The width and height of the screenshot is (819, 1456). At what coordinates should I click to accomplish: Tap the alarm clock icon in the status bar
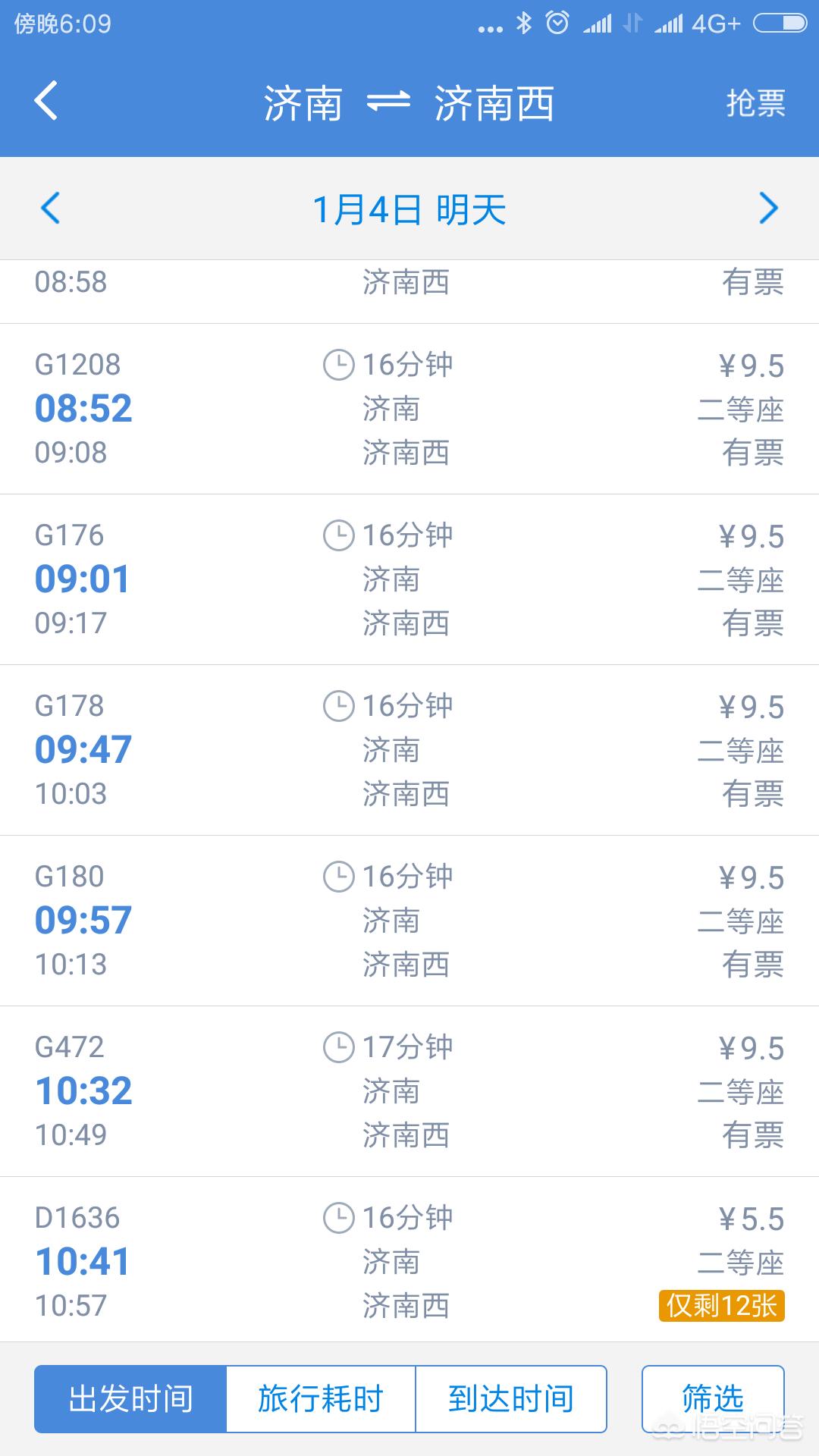pos(557,23)
